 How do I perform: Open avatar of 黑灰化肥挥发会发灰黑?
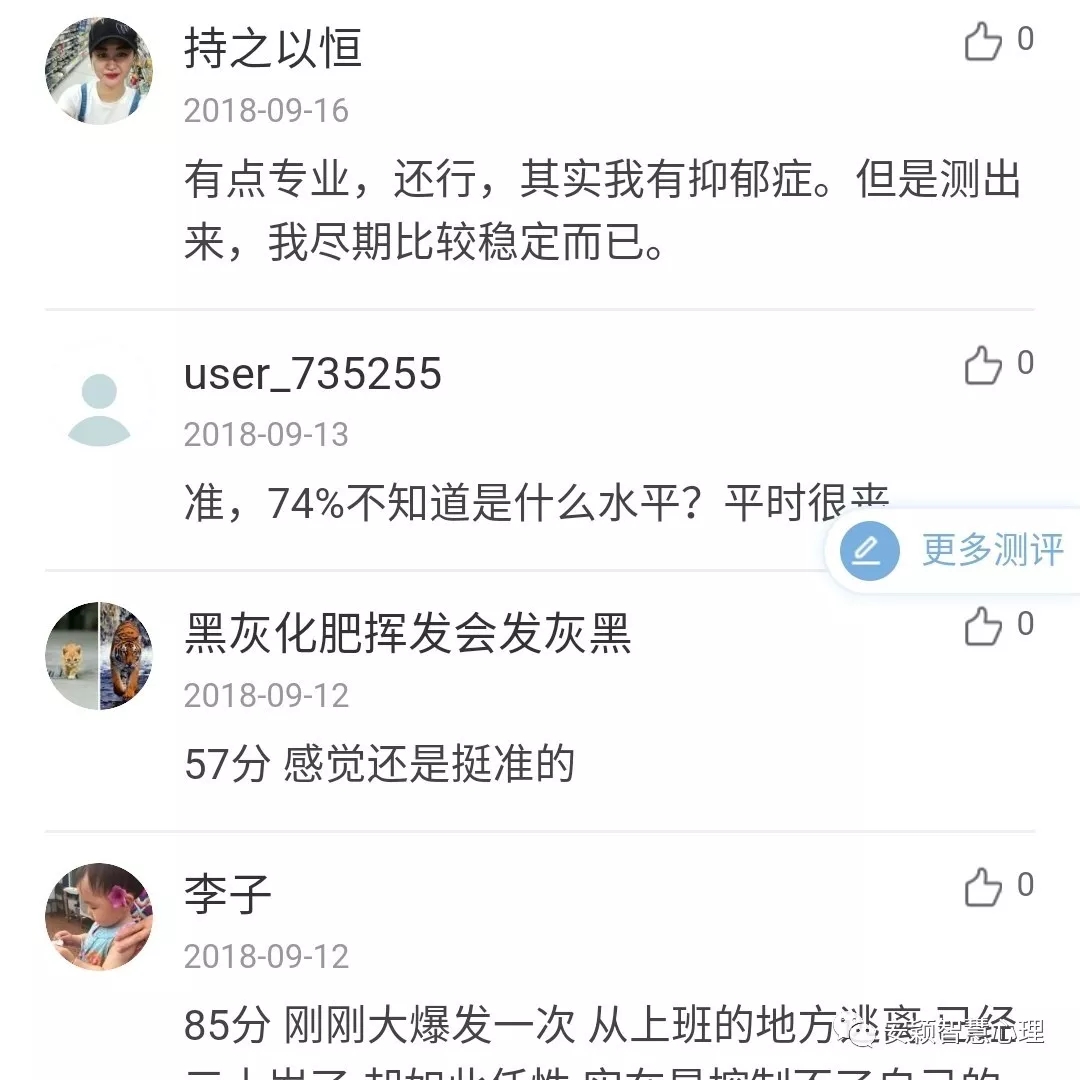(99, 656)
